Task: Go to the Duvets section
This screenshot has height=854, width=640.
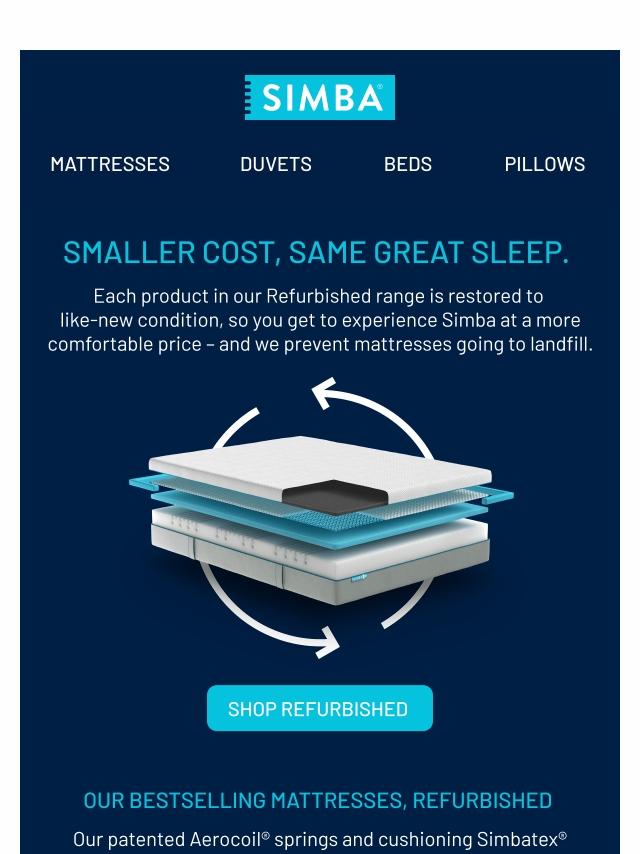Action: [276, 164]
